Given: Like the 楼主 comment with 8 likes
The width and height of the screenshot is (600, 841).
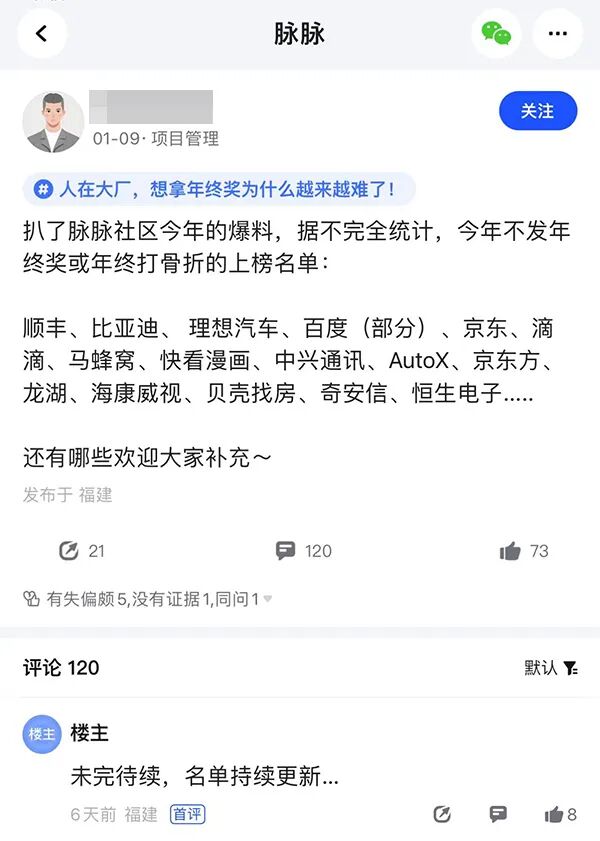Looking at the screenshot, I should [x=560, y=814].
